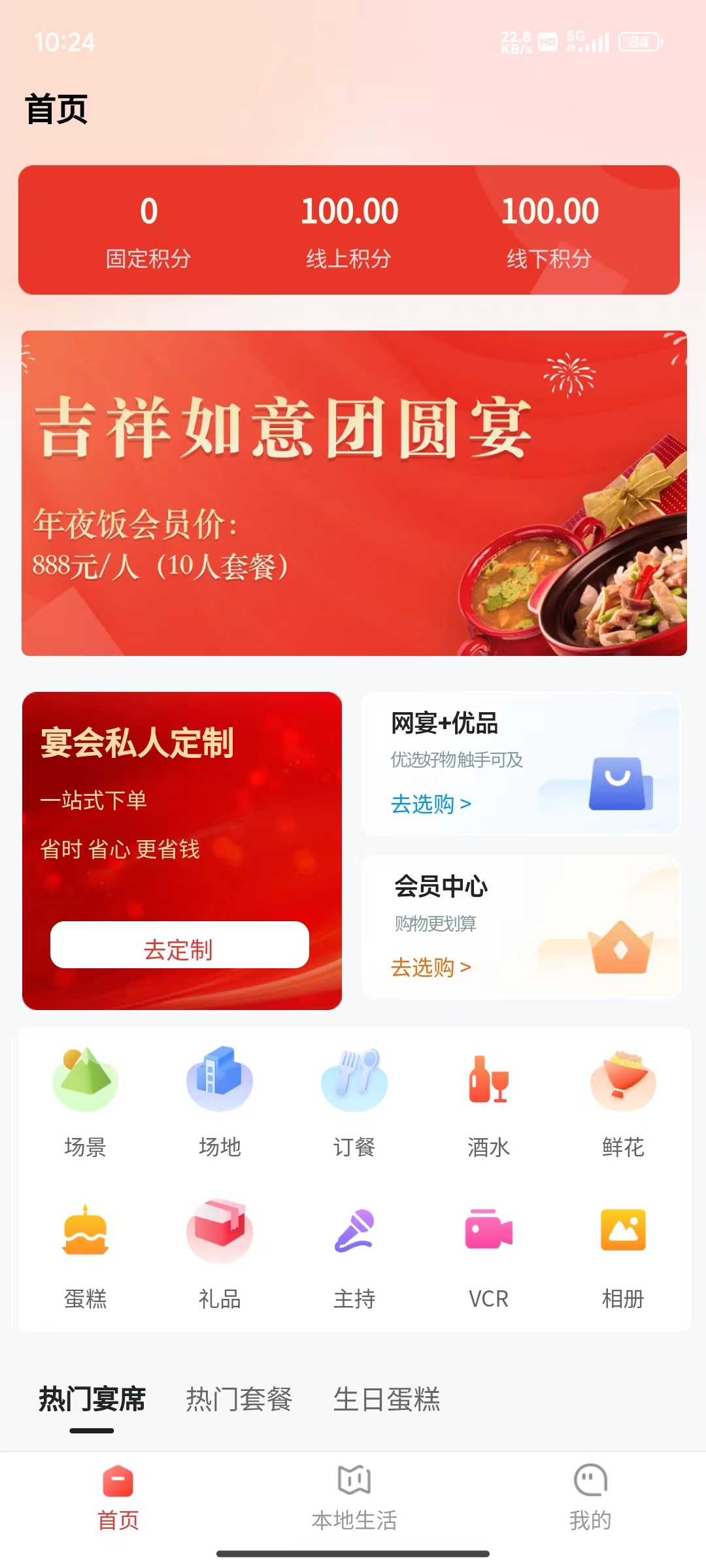Select the 主持 (host) microphone icon
The image size is (706, 1568).
point(354,1232)
